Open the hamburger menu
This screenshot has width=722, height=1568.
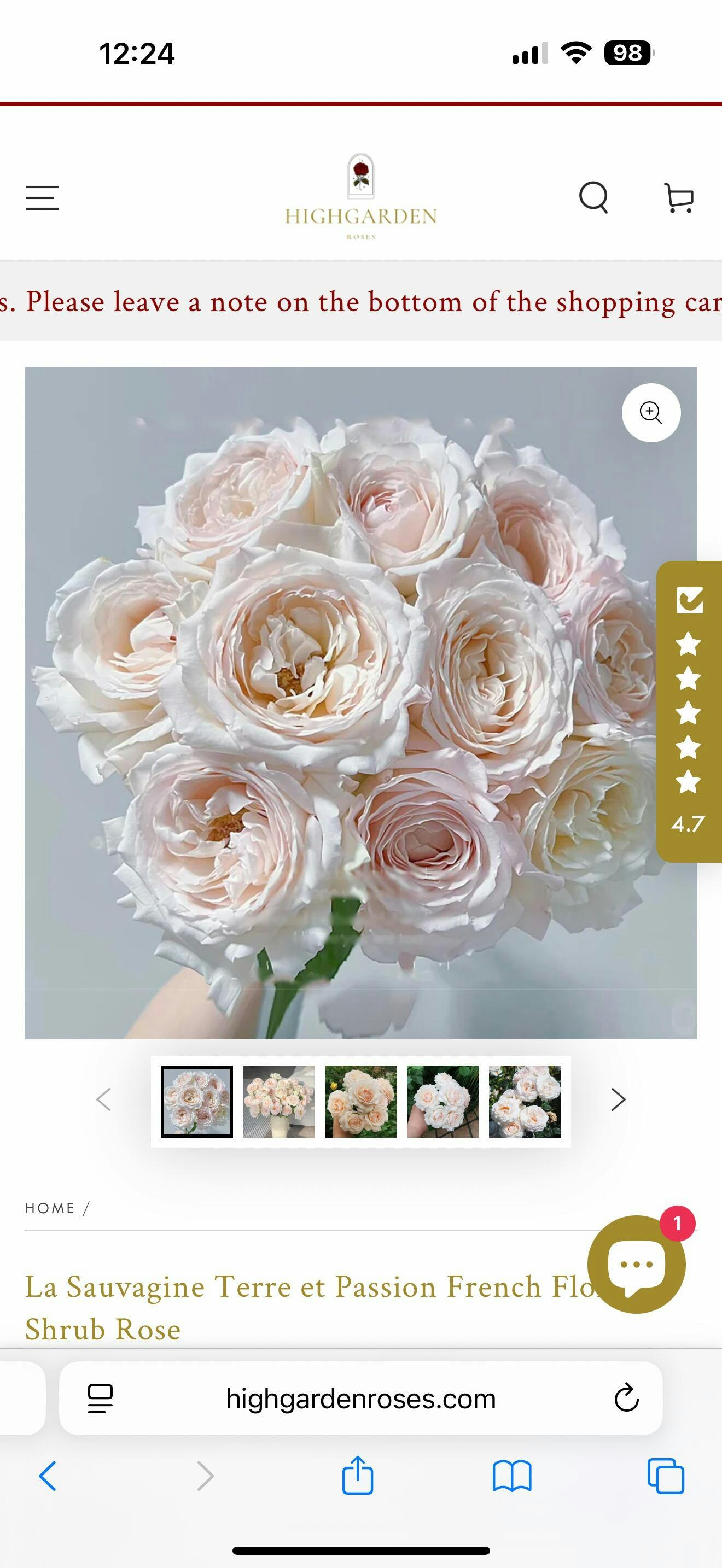coord(43,198)
